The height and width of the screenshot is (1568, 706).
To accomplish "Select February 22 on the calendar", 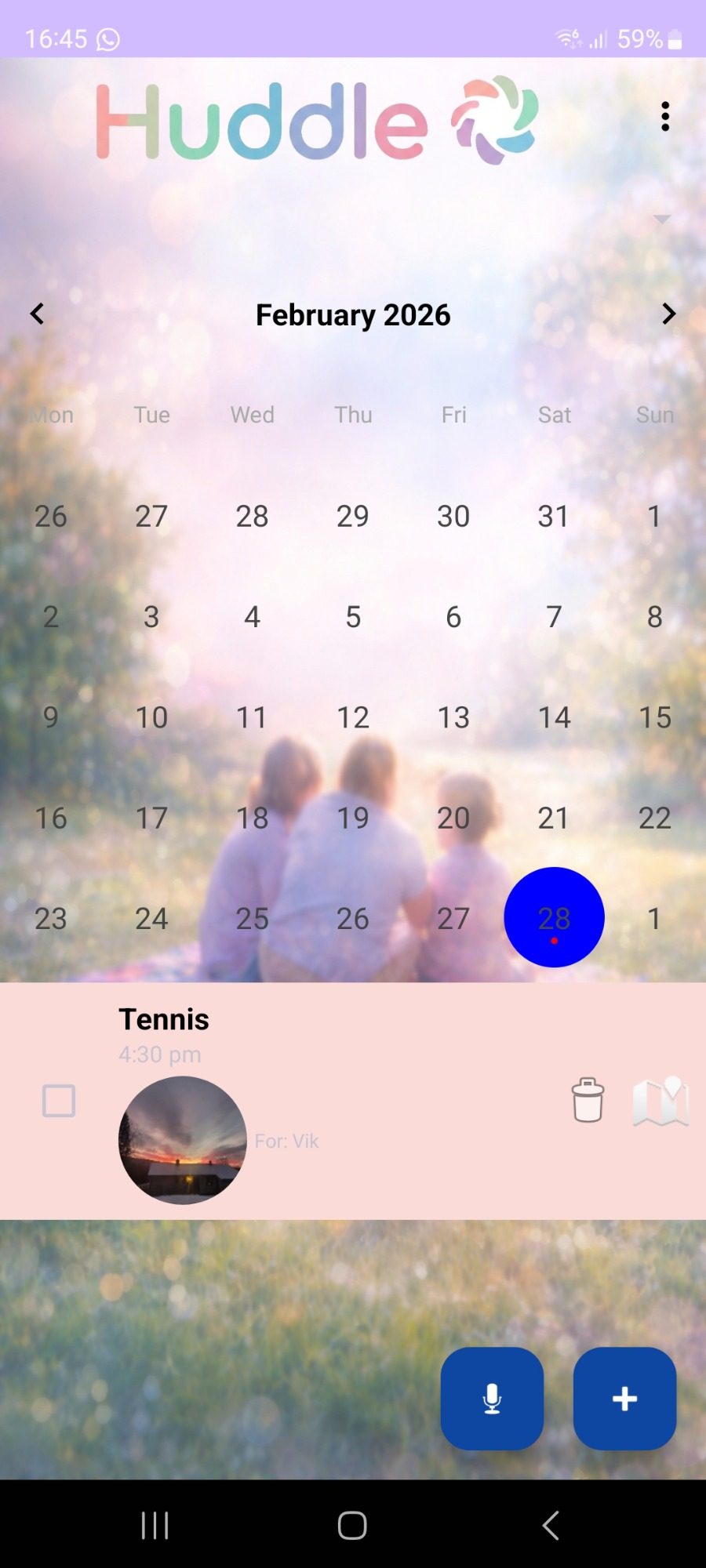I will (654, 818).
